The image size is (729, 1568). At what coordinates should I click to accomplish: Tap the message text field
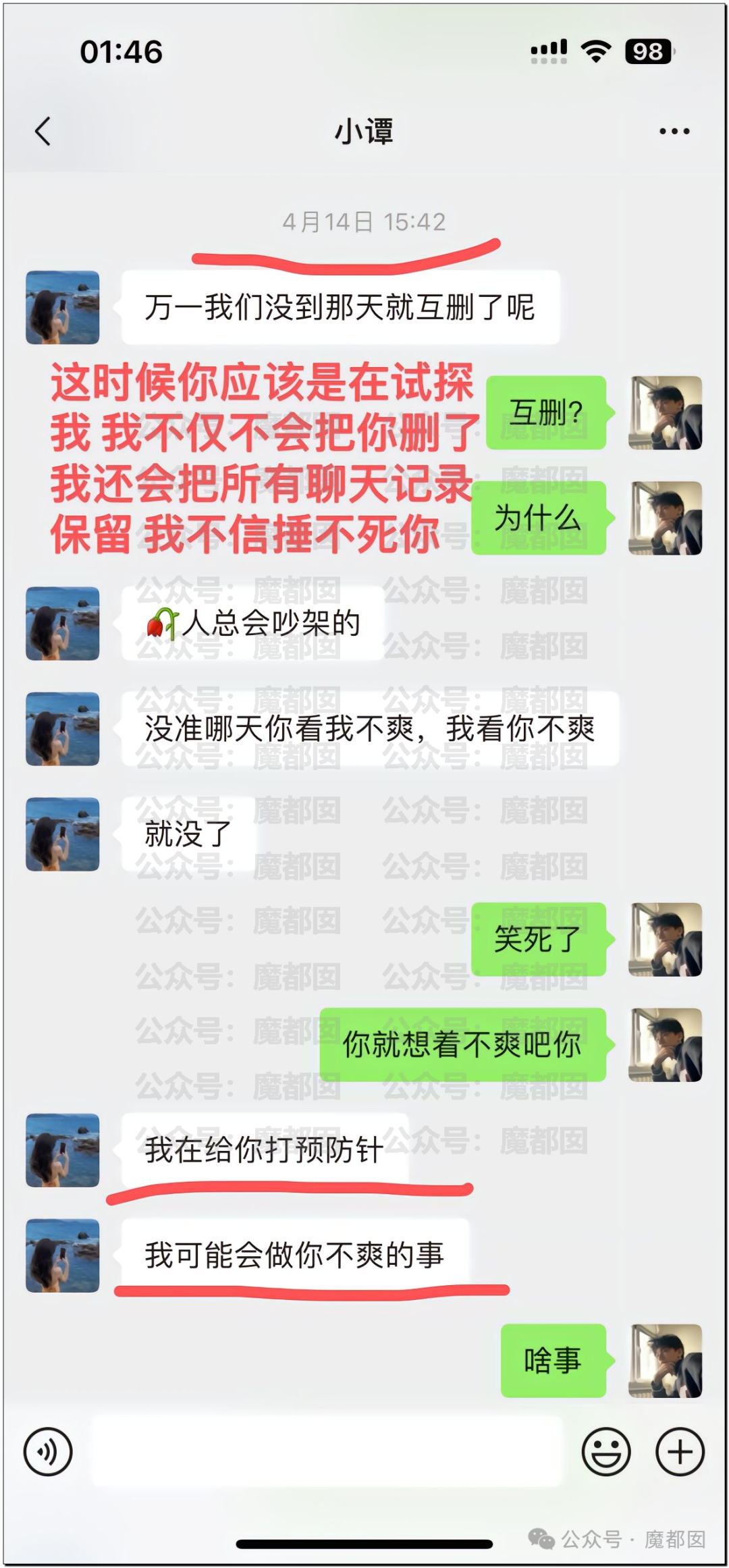pos(327,1451)
